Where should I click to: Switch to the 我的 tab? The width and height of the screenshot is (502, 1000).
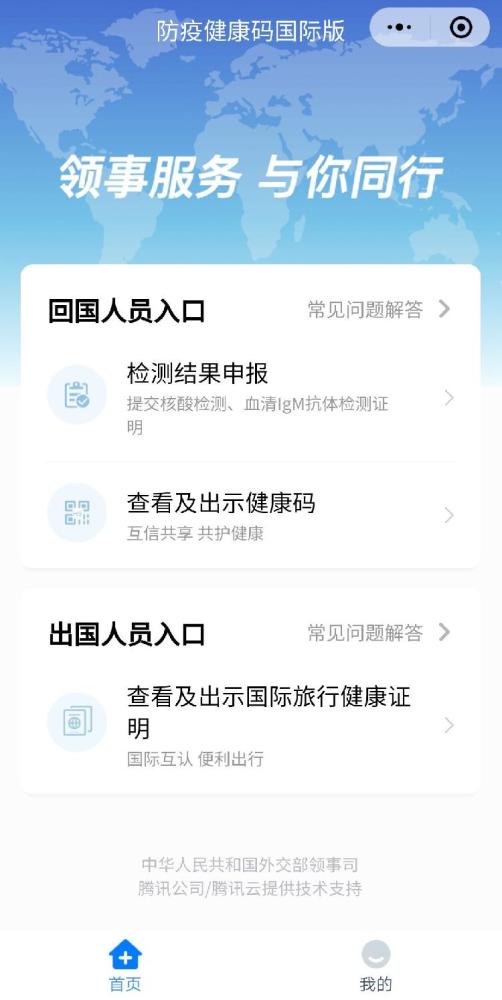point(376,965)
